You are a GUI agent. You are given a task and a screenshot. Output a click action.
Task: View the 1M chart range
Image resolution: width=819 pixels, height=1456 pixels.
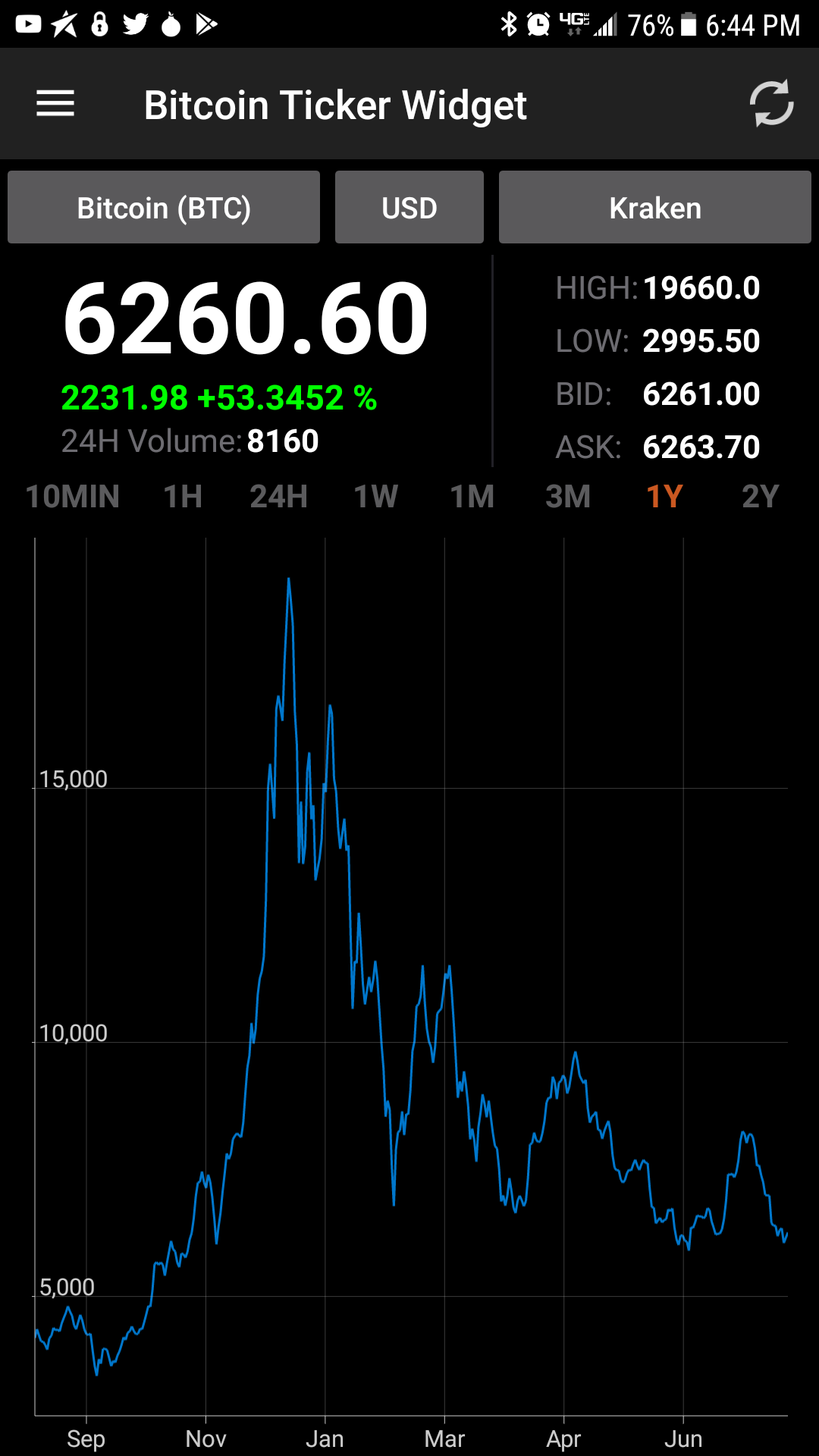point(472,497)
